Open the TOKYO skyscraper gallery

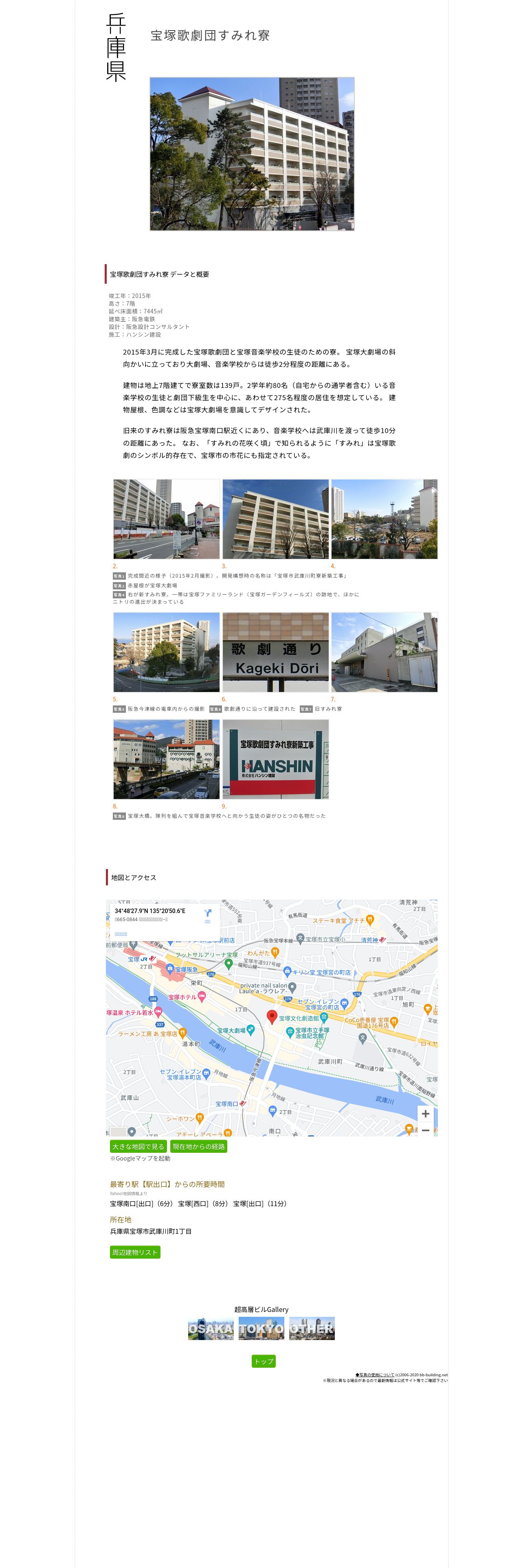click(x=261, y=1328)
